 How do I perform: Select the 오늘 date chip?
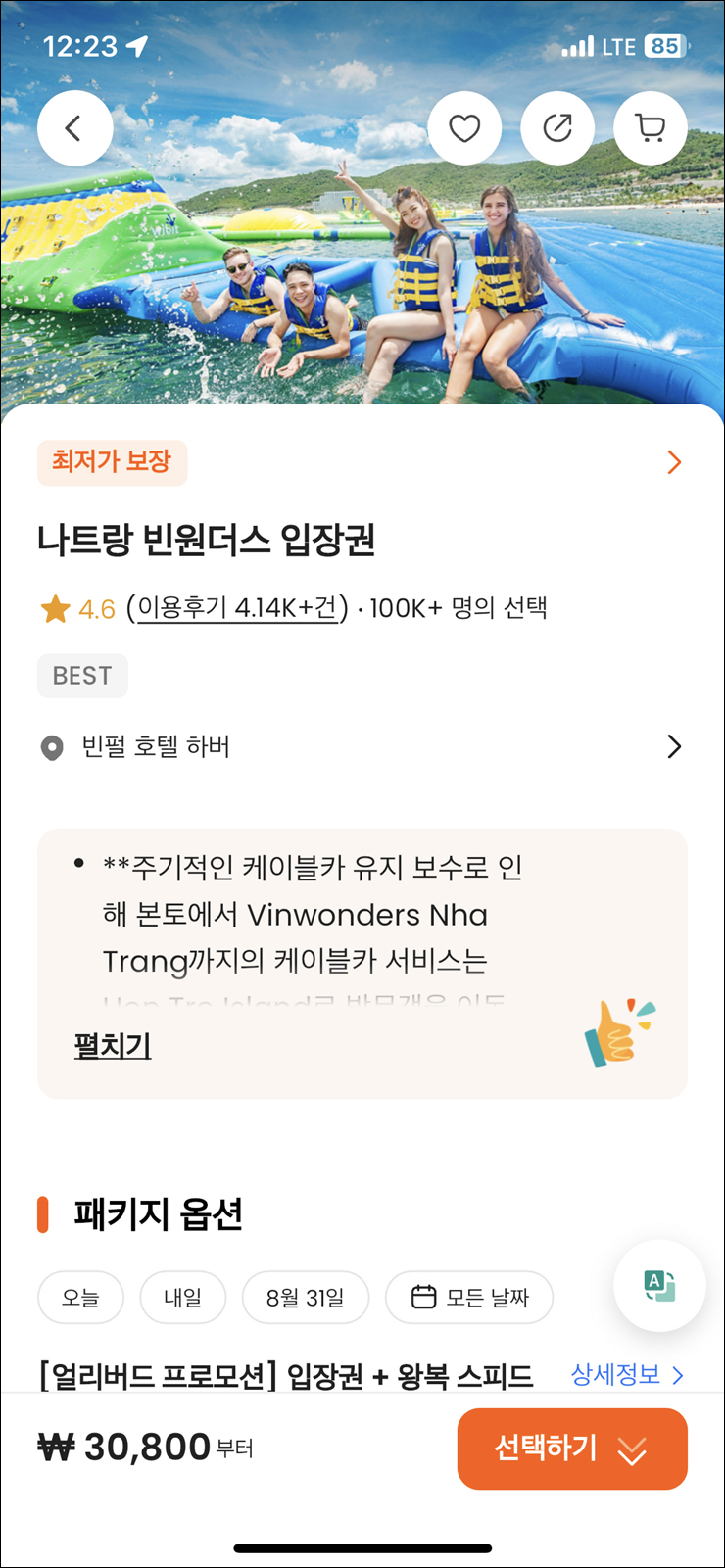click(80, 1298)
